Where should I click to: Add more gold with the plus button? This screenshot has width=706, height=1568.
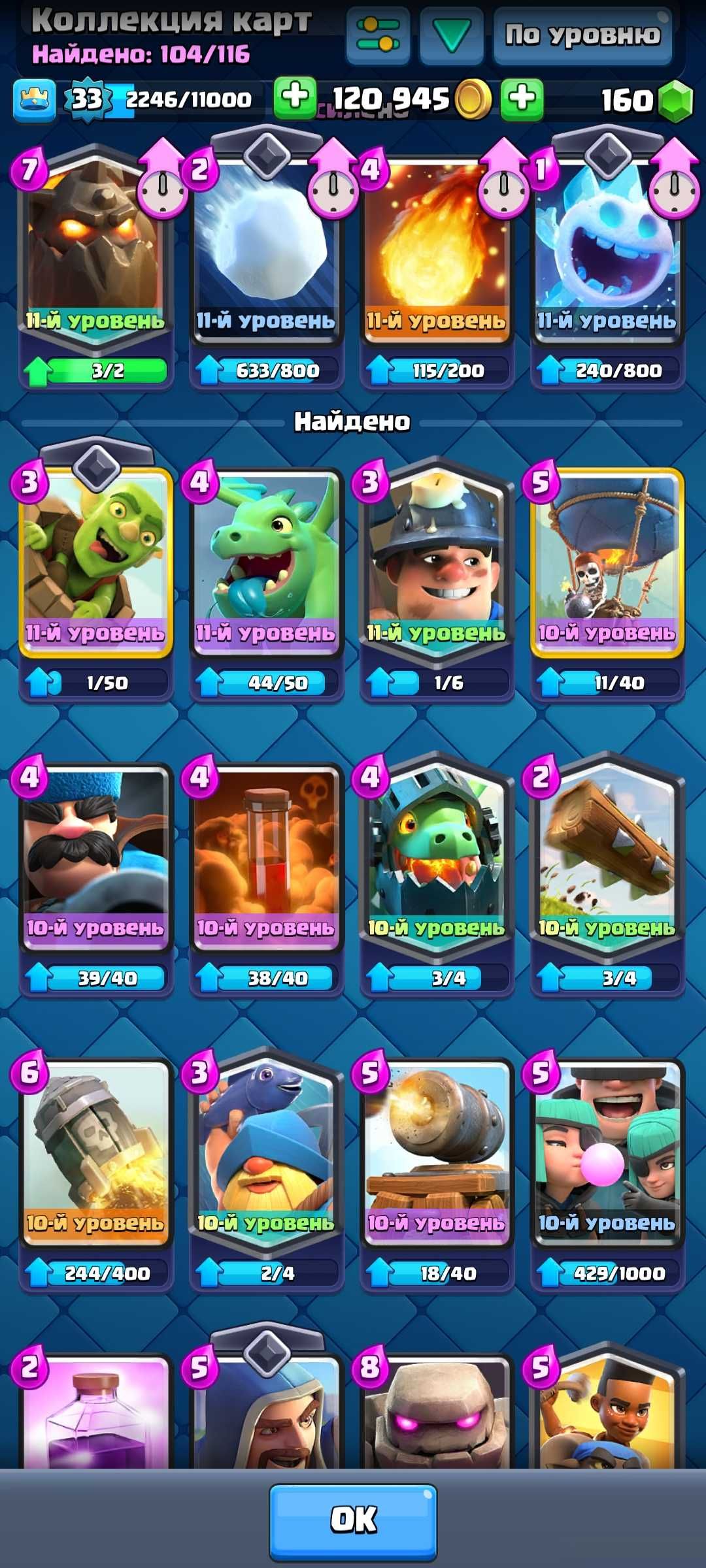coord(522,99)
